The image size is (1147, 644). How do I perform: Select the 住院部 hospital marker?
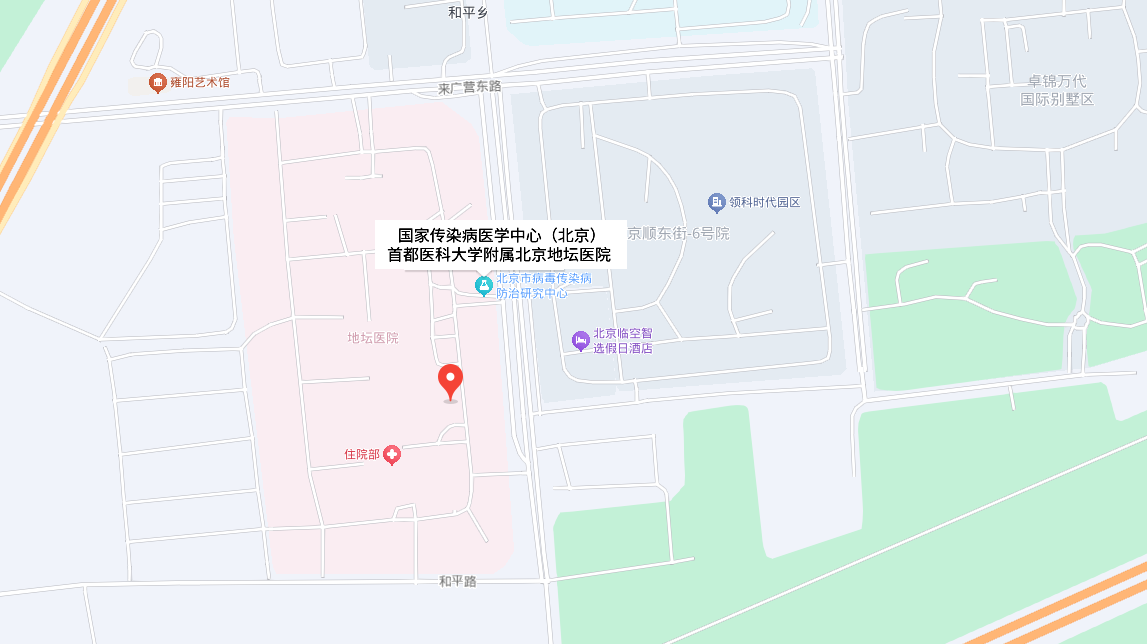point(392,455)
